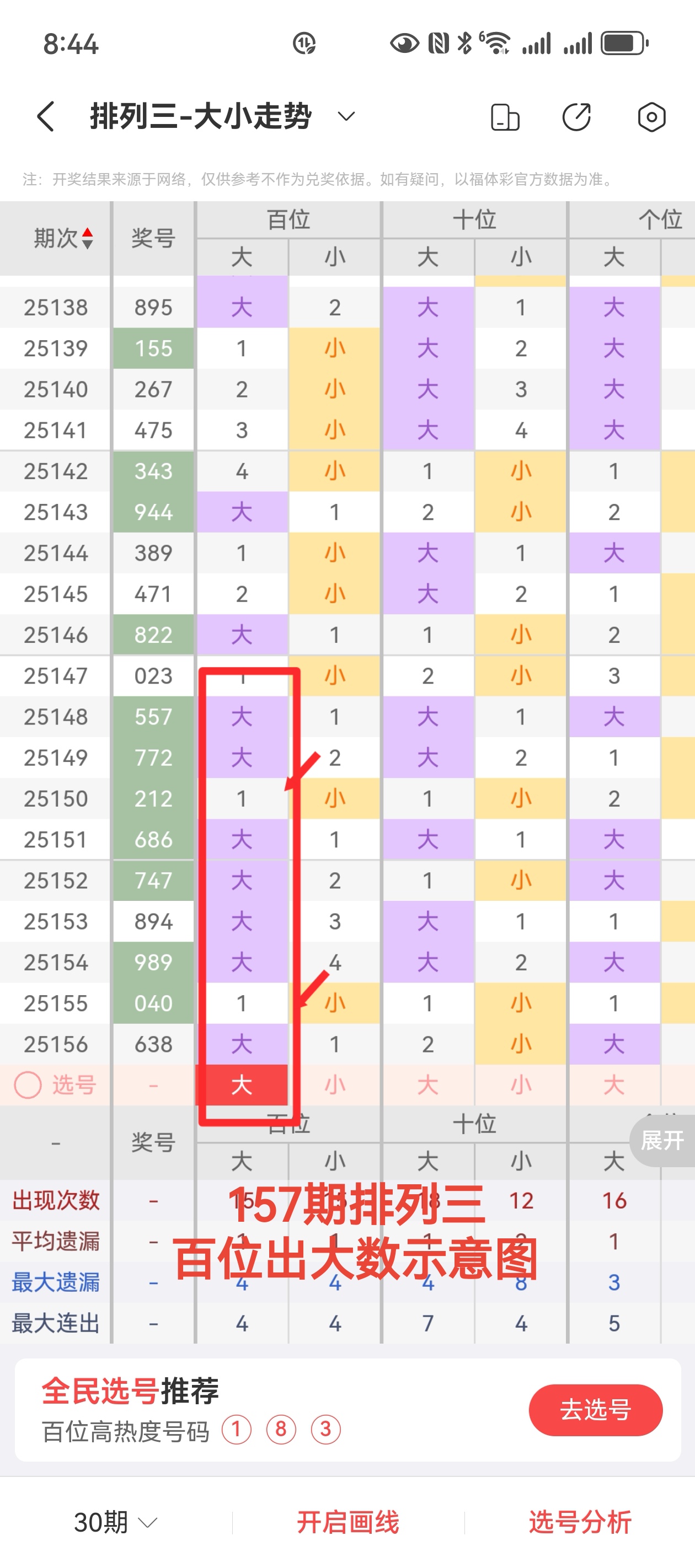Image resolution: width=695 pixels, height=1568 pixels.
Task: Tap the 去选号 red button
Action: (595, 1409)
